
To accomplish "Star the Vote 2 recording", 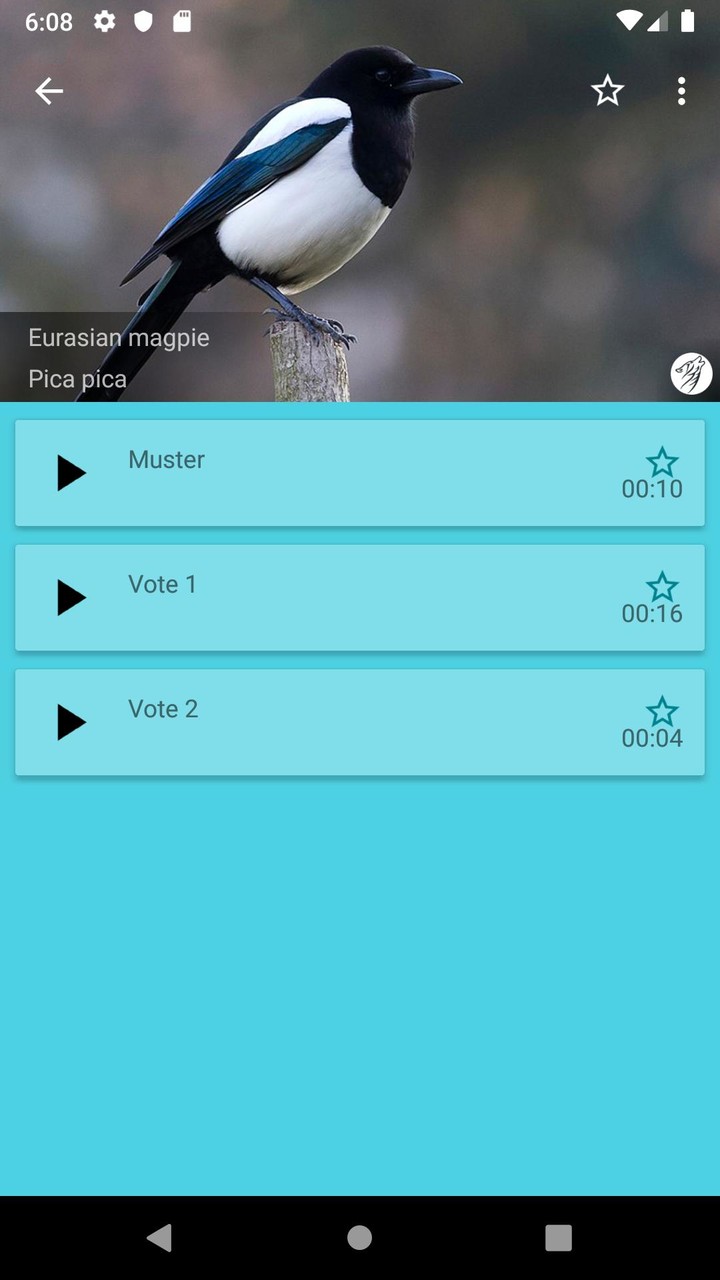I will (662, 712).
